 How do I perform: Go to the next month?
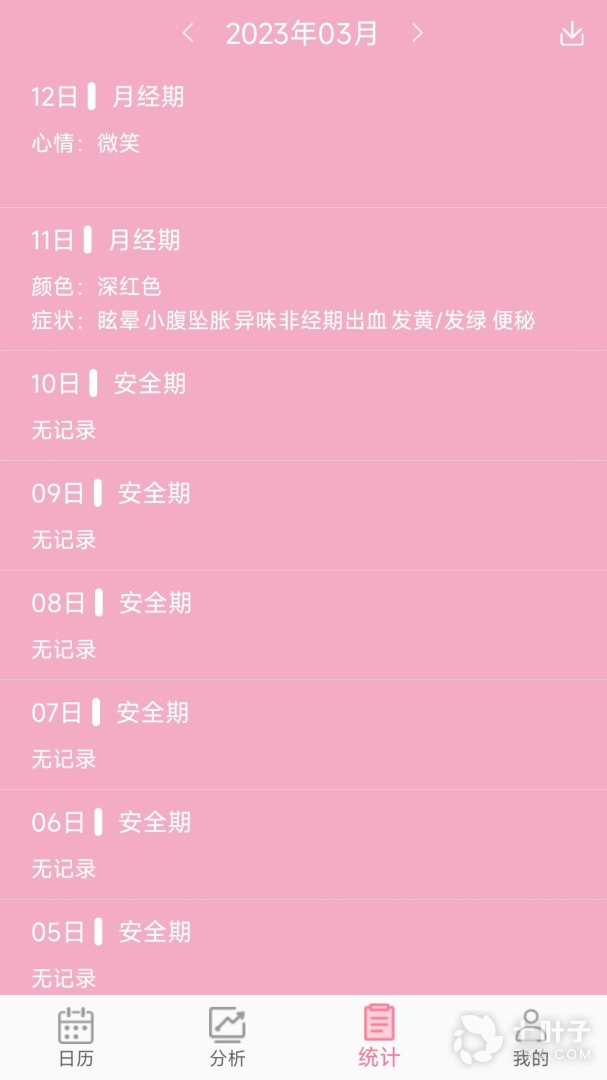point(417,33)
